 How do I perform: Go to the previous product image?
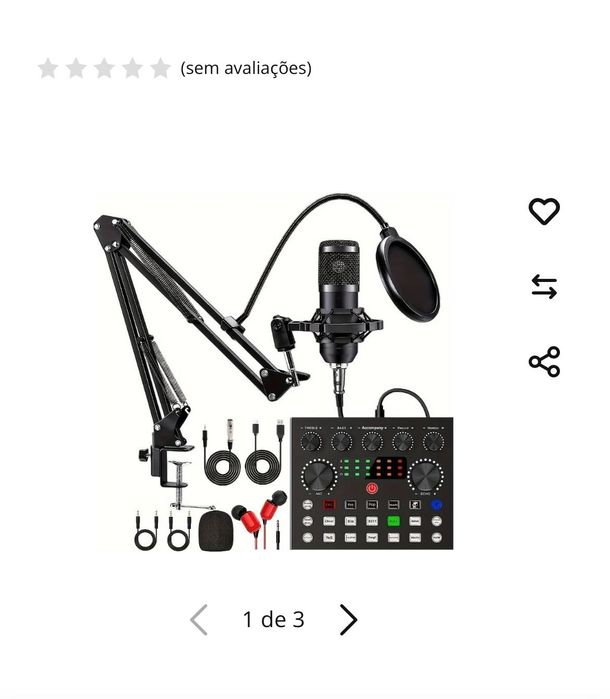point(199,620)
